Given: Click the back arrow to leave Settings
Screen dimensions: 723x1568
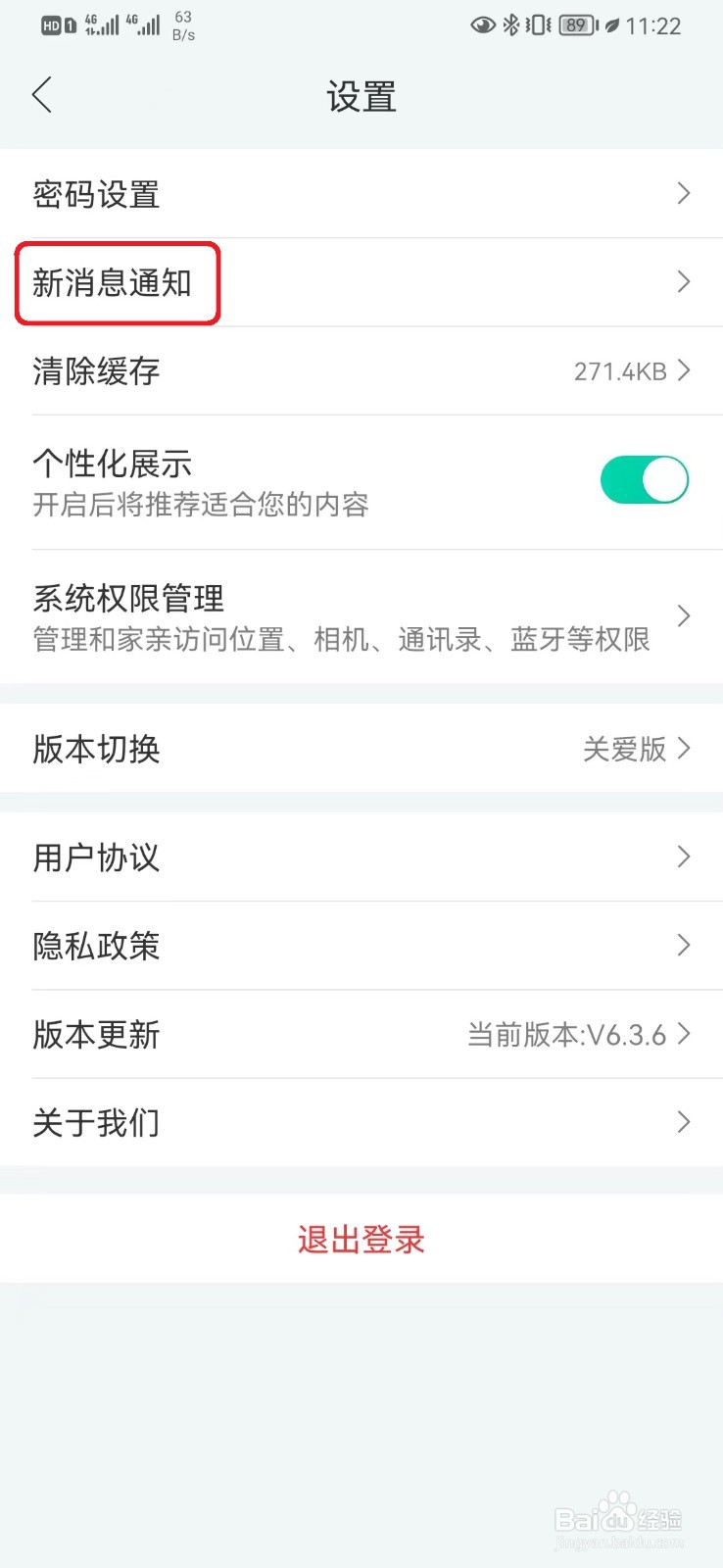Looking at the screenshot, I should [41, 95].
